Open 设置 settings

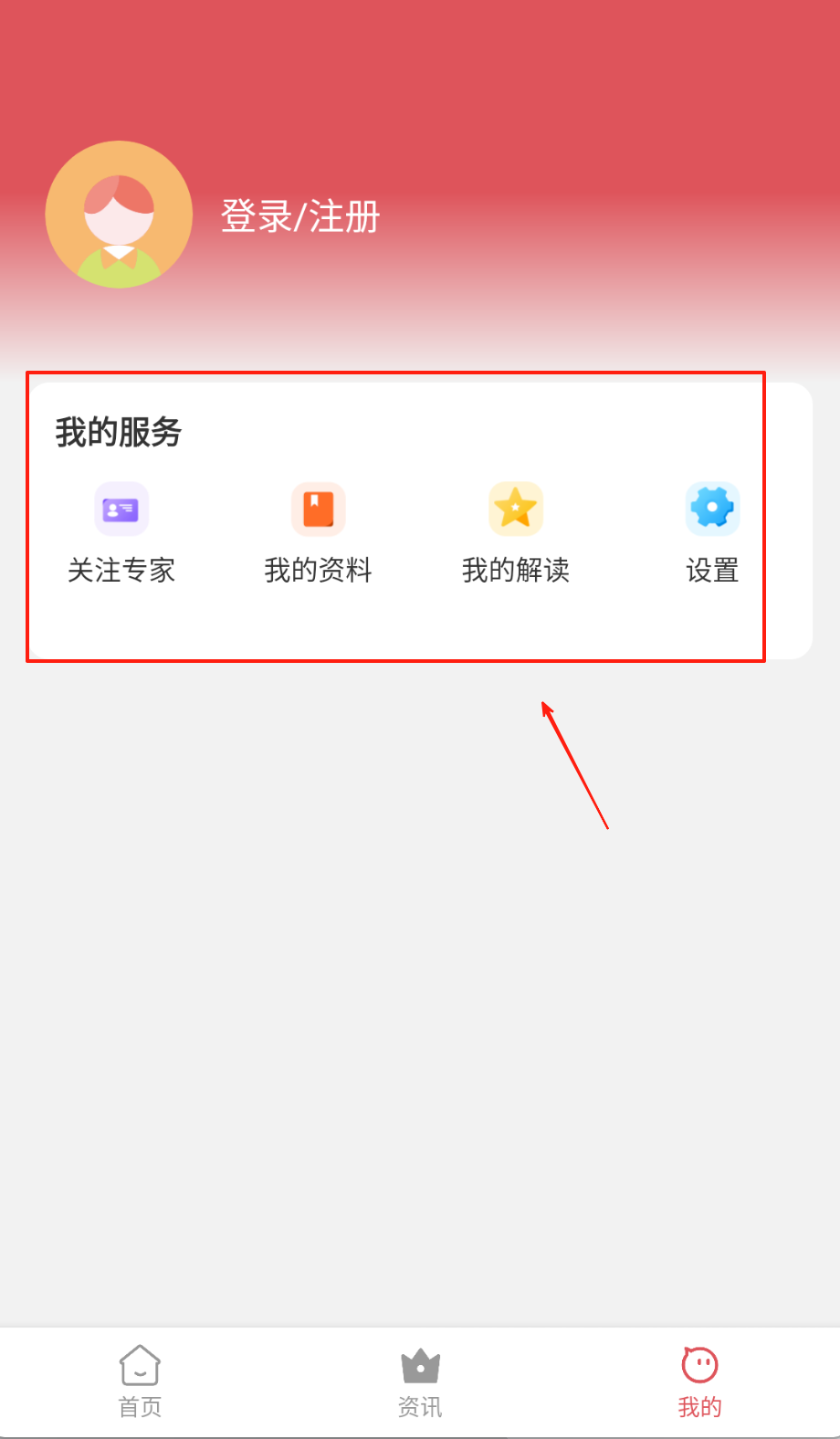coord(712,532)
